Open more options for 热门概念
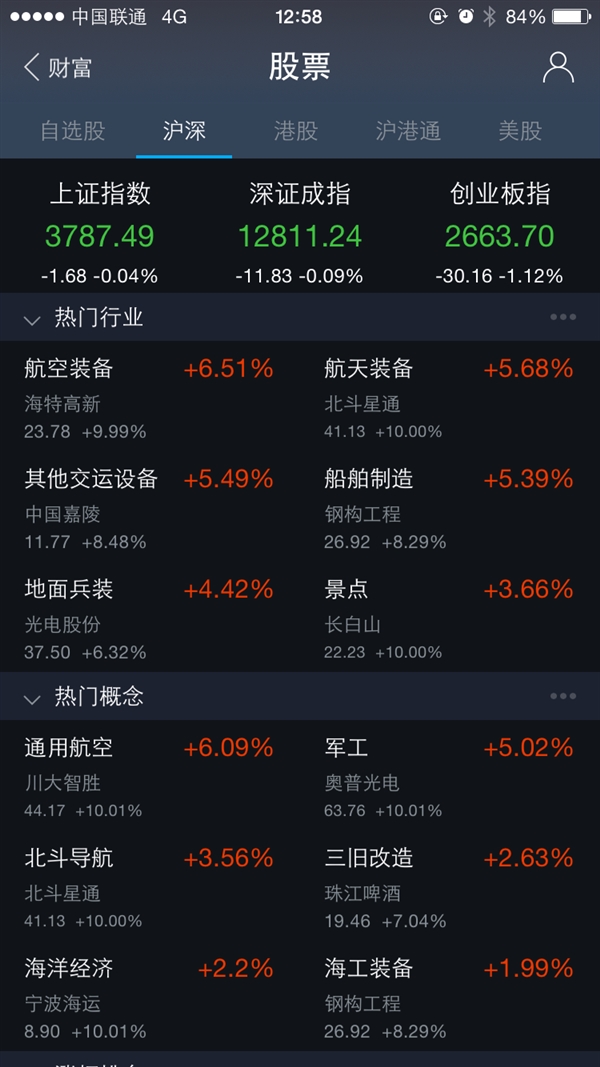600x1067 pixels. point(562,696)
